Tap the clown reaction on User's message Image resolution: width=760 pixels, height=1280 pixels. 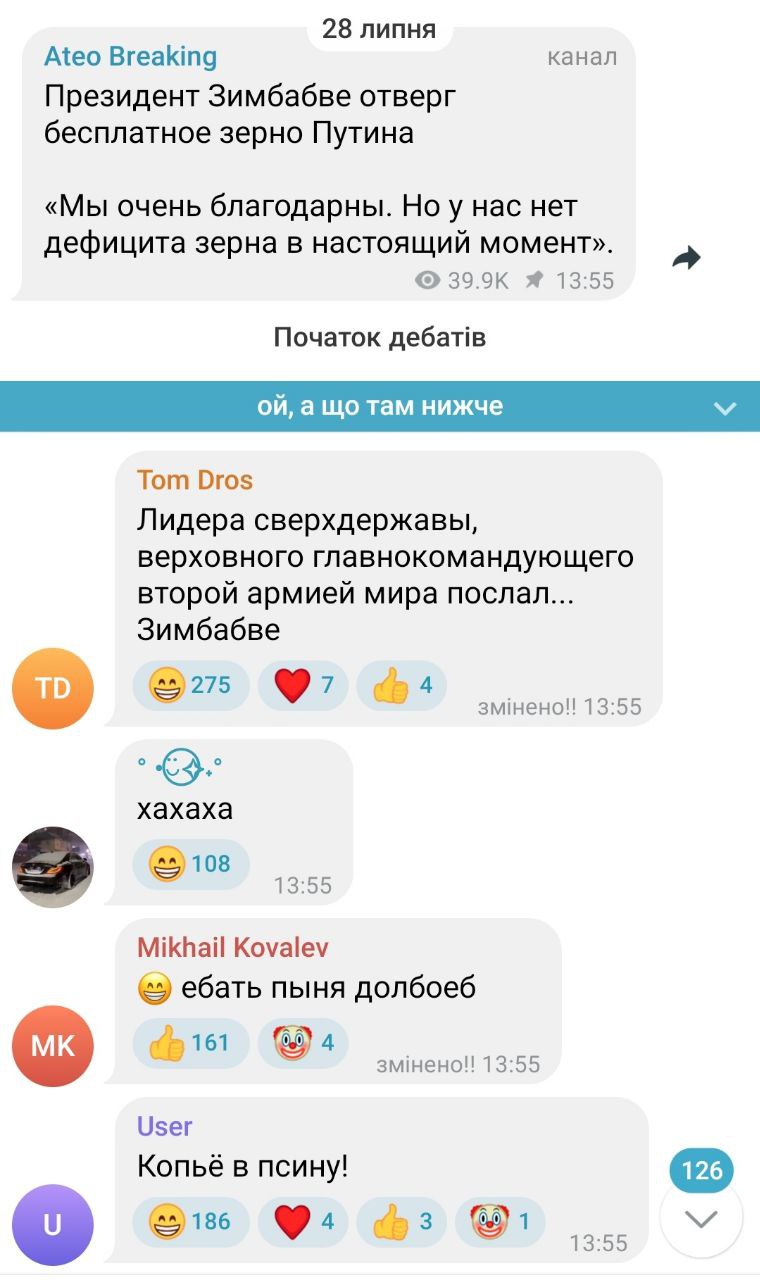click(499, 1221)
